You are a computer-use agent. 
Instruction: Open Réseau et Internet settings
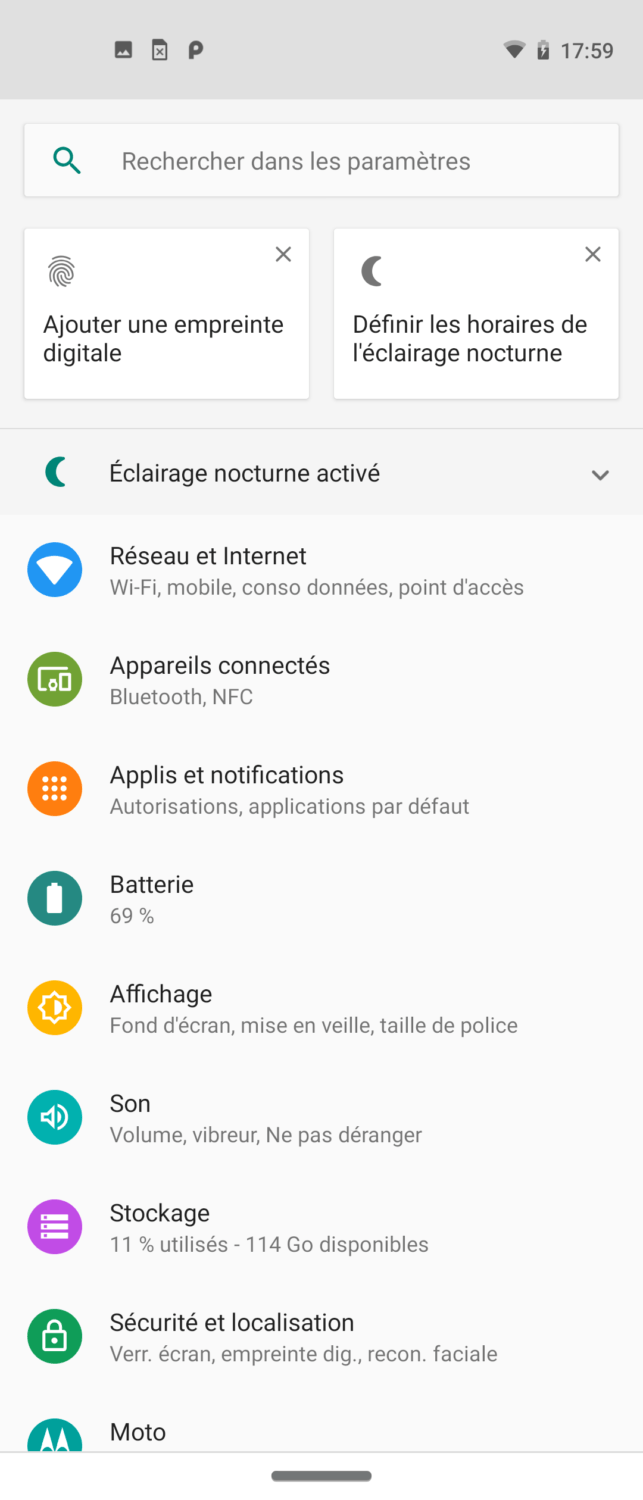(x=320, y=570)
